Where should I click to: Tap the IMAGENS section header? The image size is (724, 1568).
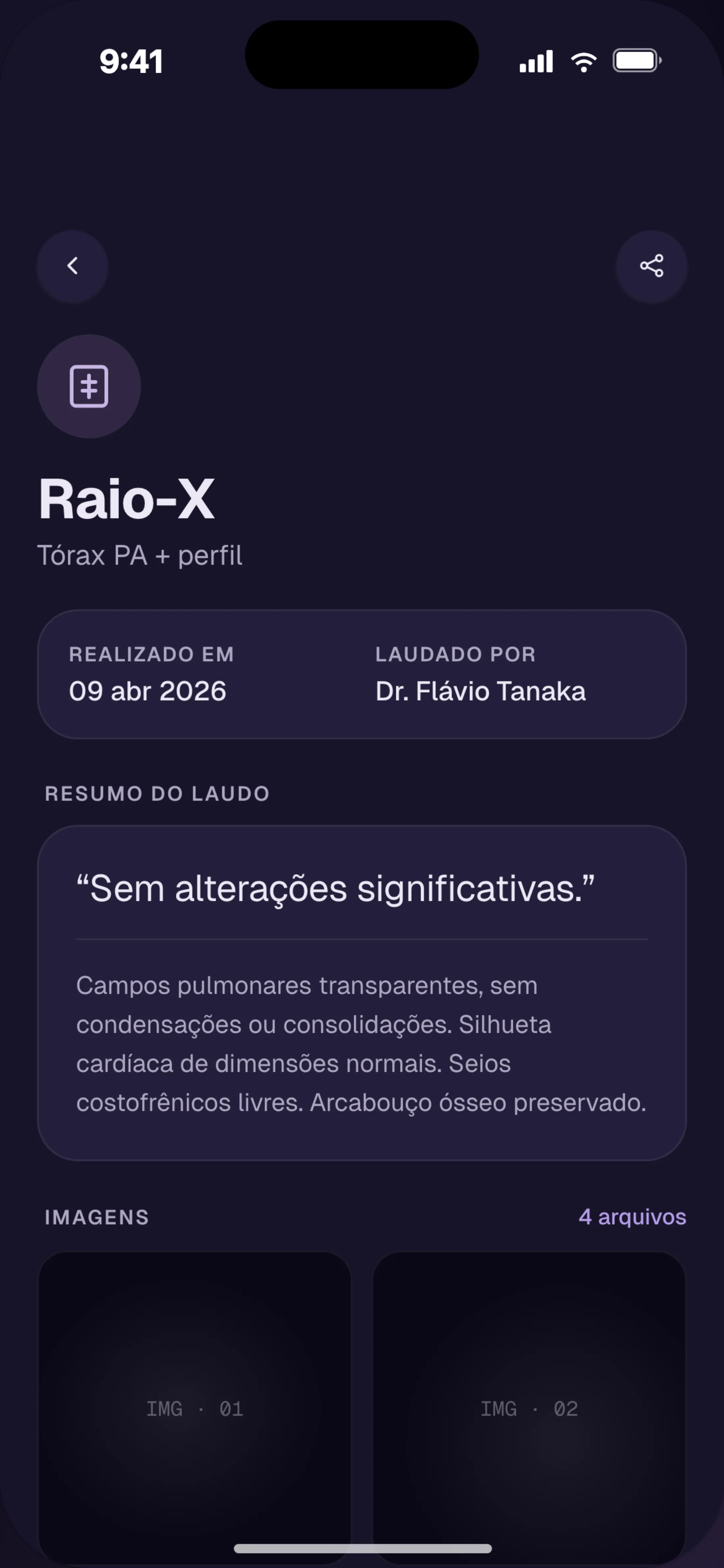click(95, 1217)
